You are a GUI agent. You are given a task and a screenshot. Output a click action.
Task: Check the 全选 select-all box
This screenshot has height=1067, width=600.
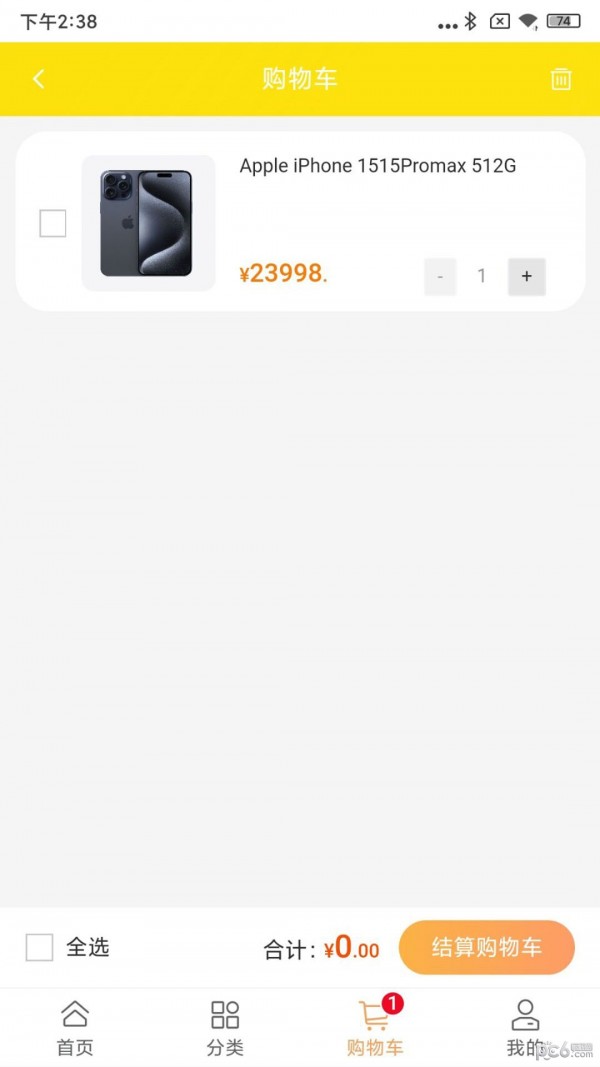40,947
